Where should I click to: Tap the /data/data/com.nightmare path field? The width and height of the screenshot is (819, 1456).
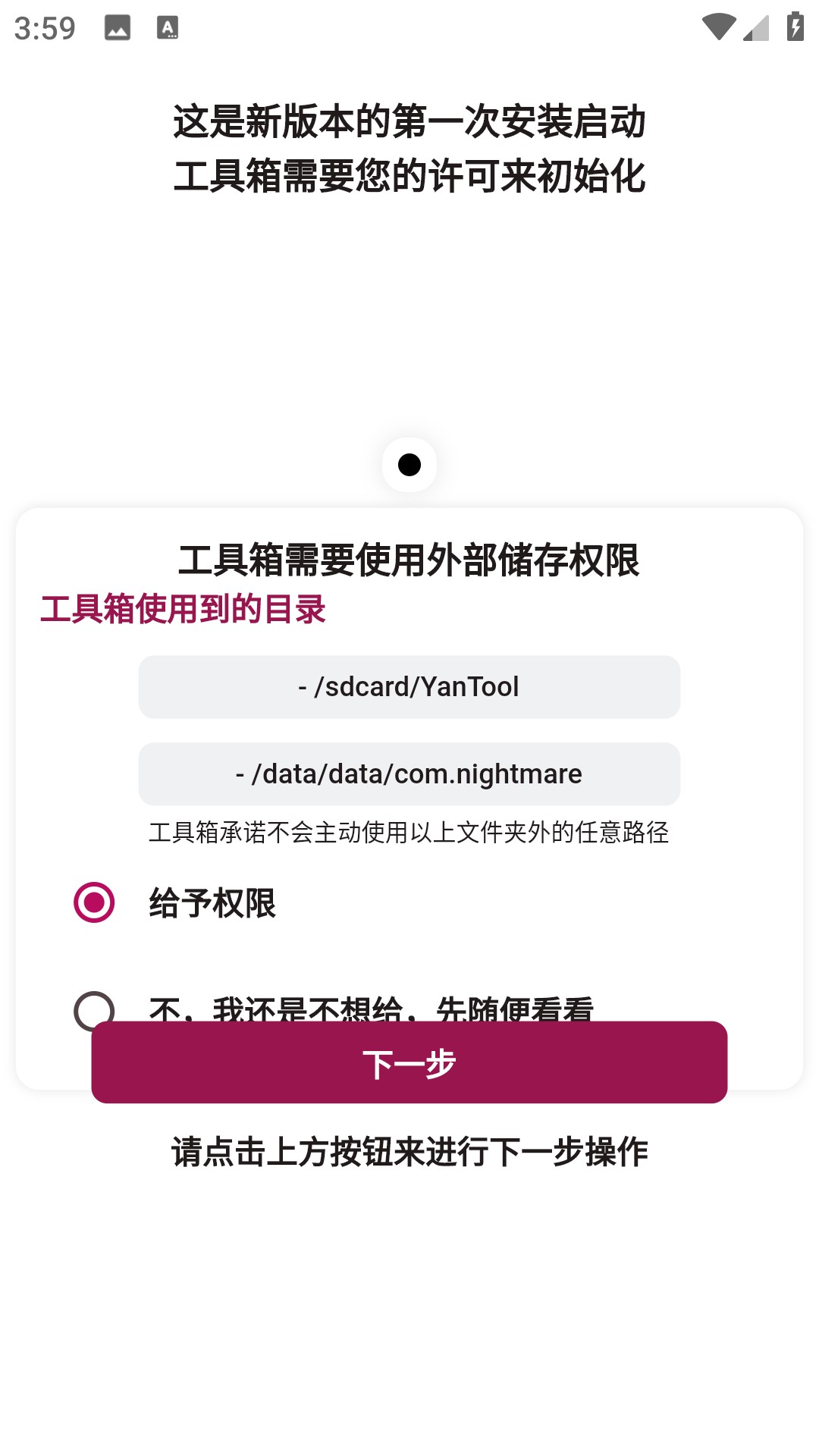click(409, 773)
